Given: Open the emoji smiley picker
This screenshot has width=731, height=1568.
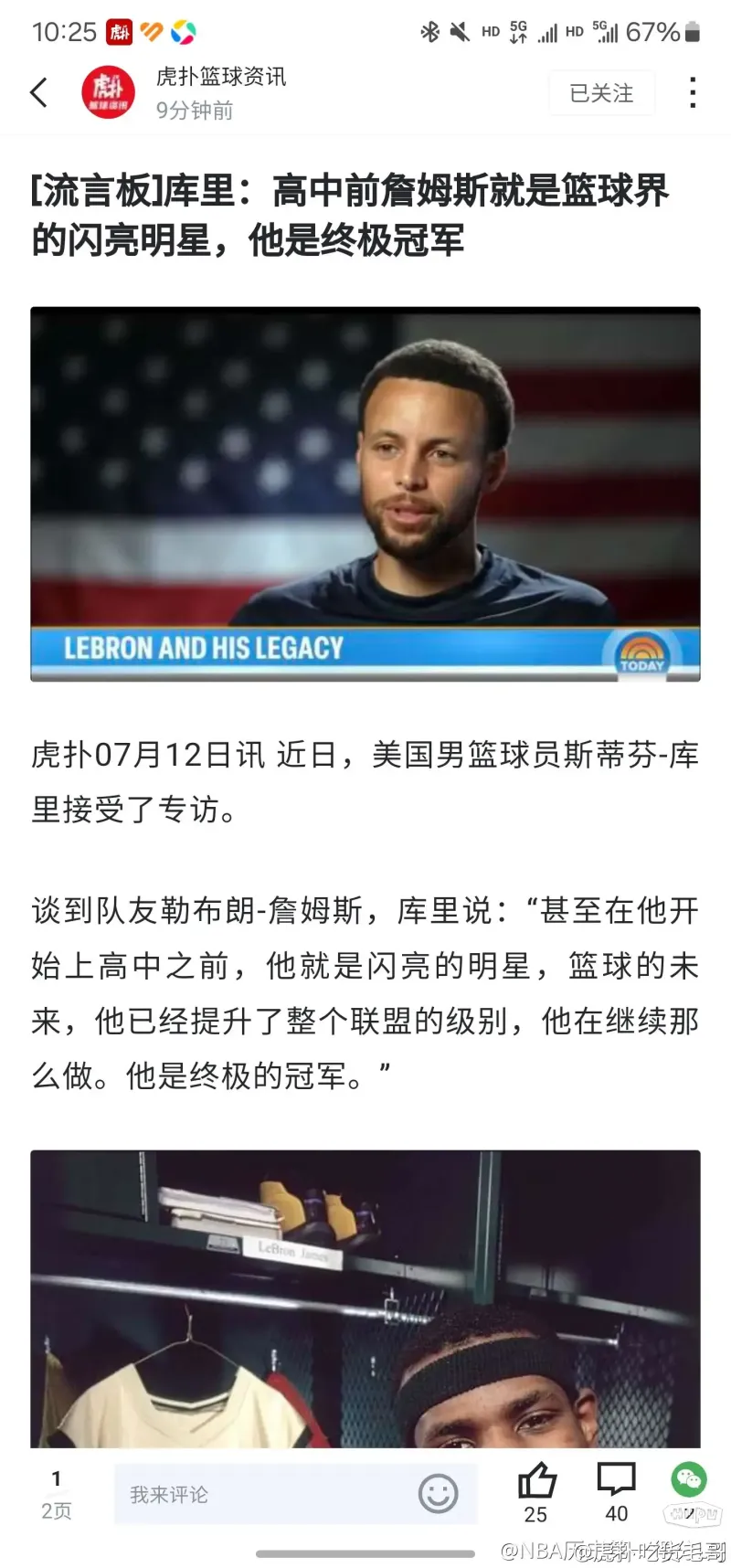Looking at the screenshot, I should click(x=438, y=1494).
